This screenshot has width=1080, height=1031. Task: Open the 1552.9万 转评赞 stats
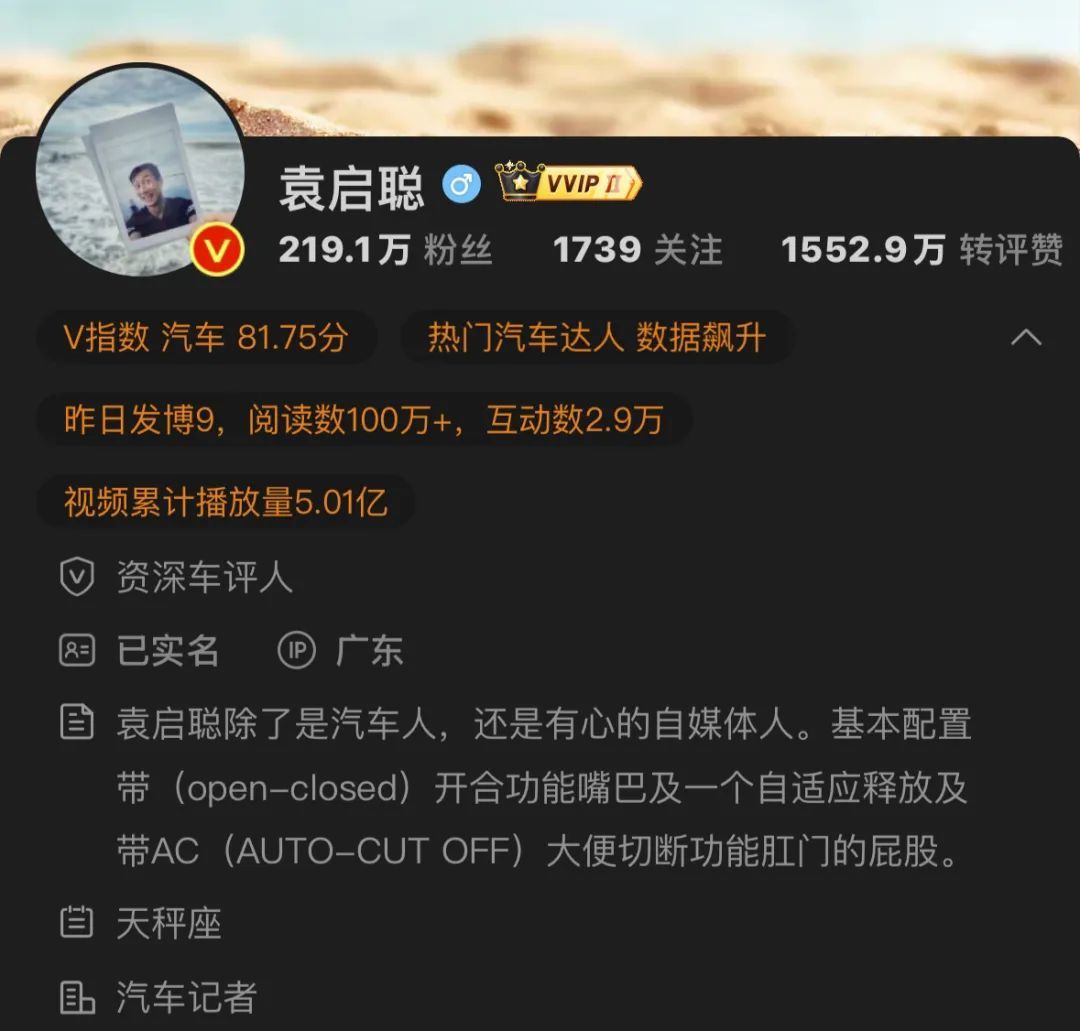point(922,249)
